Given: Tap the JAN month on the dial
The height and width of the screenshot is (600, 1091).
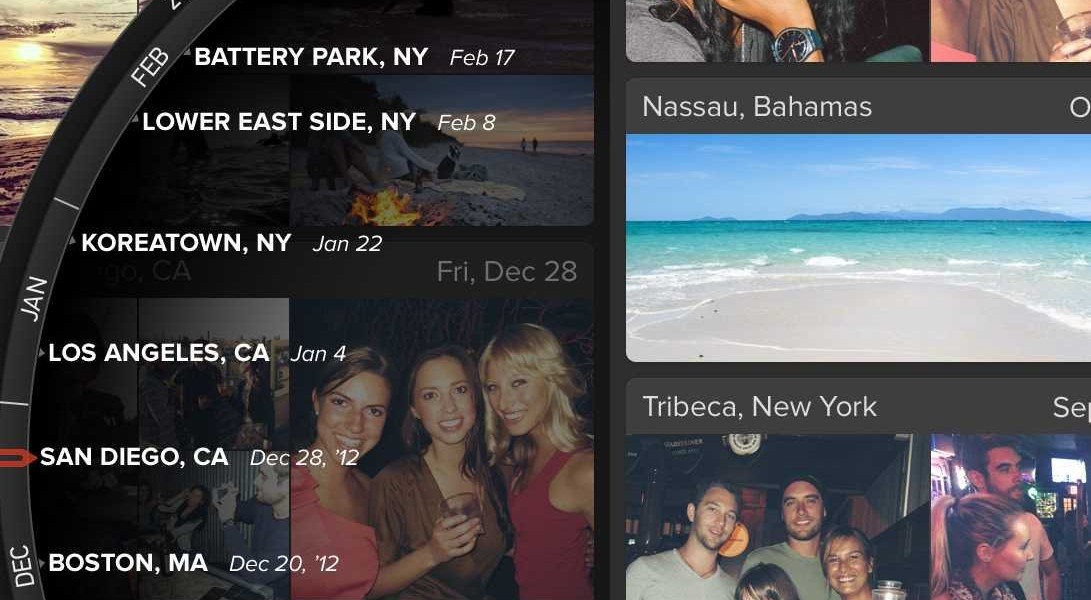Looking at the screenshot, I should (x=34, y=298).
